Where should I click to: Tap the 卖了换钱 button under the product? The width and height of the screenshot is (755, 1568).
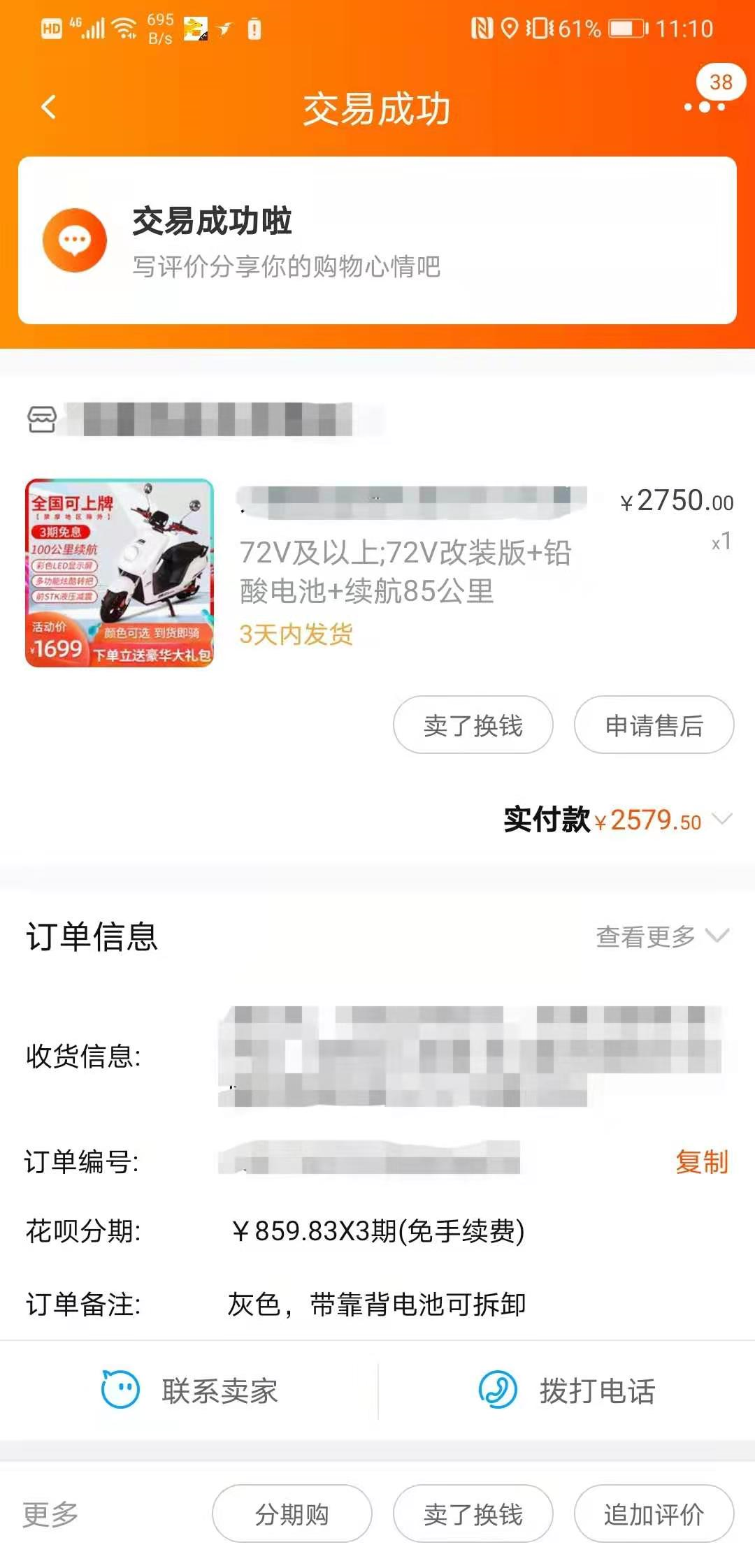coord(472,725)
